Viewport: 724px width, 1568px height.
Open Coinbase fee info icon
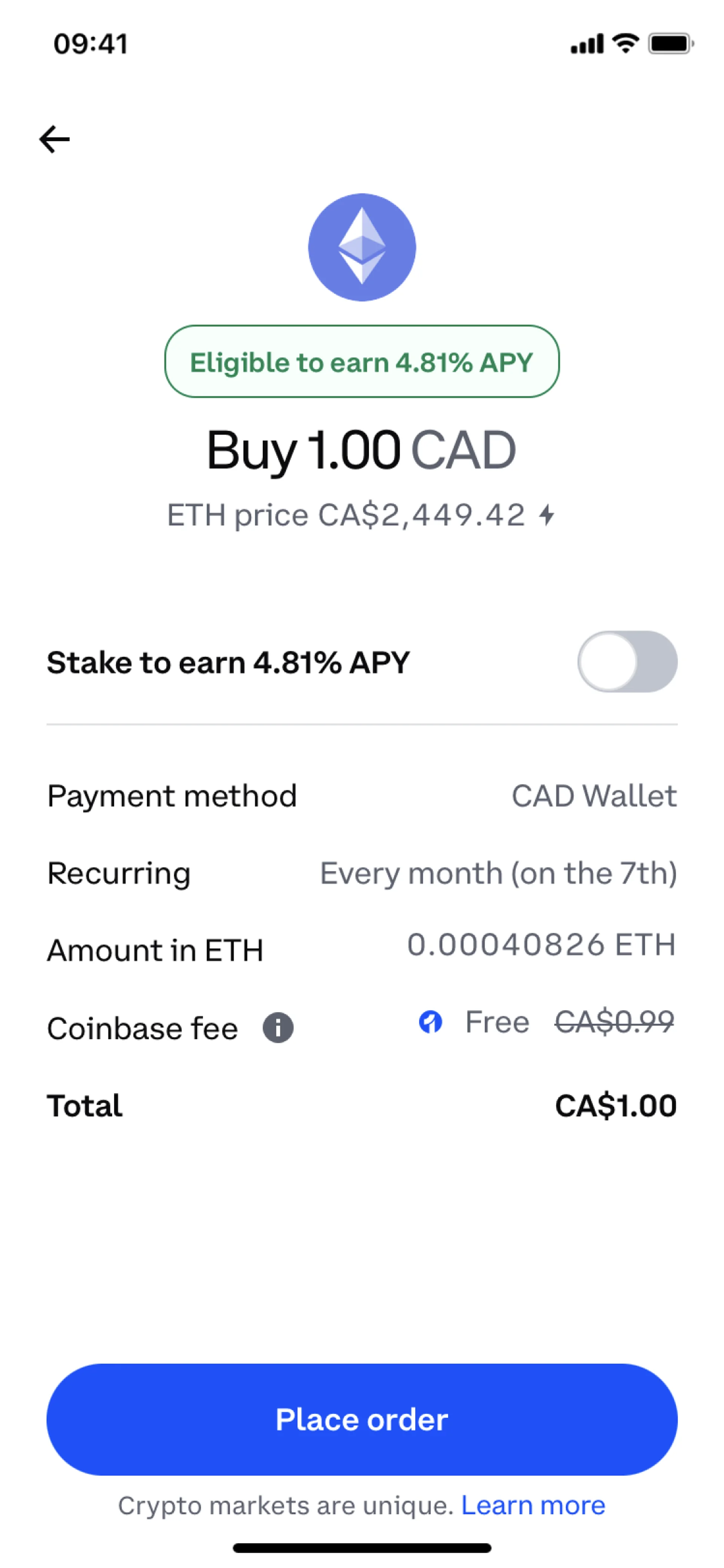tap(278, 1028)
